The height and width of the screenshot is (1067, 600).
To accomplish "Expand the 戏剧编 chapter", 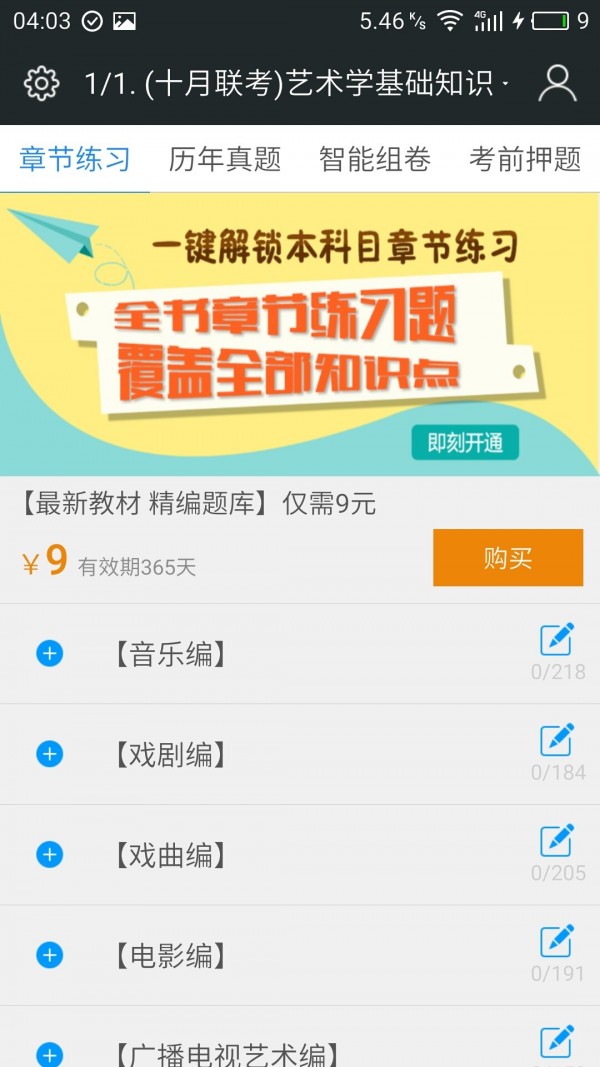I will pos(50,754).
